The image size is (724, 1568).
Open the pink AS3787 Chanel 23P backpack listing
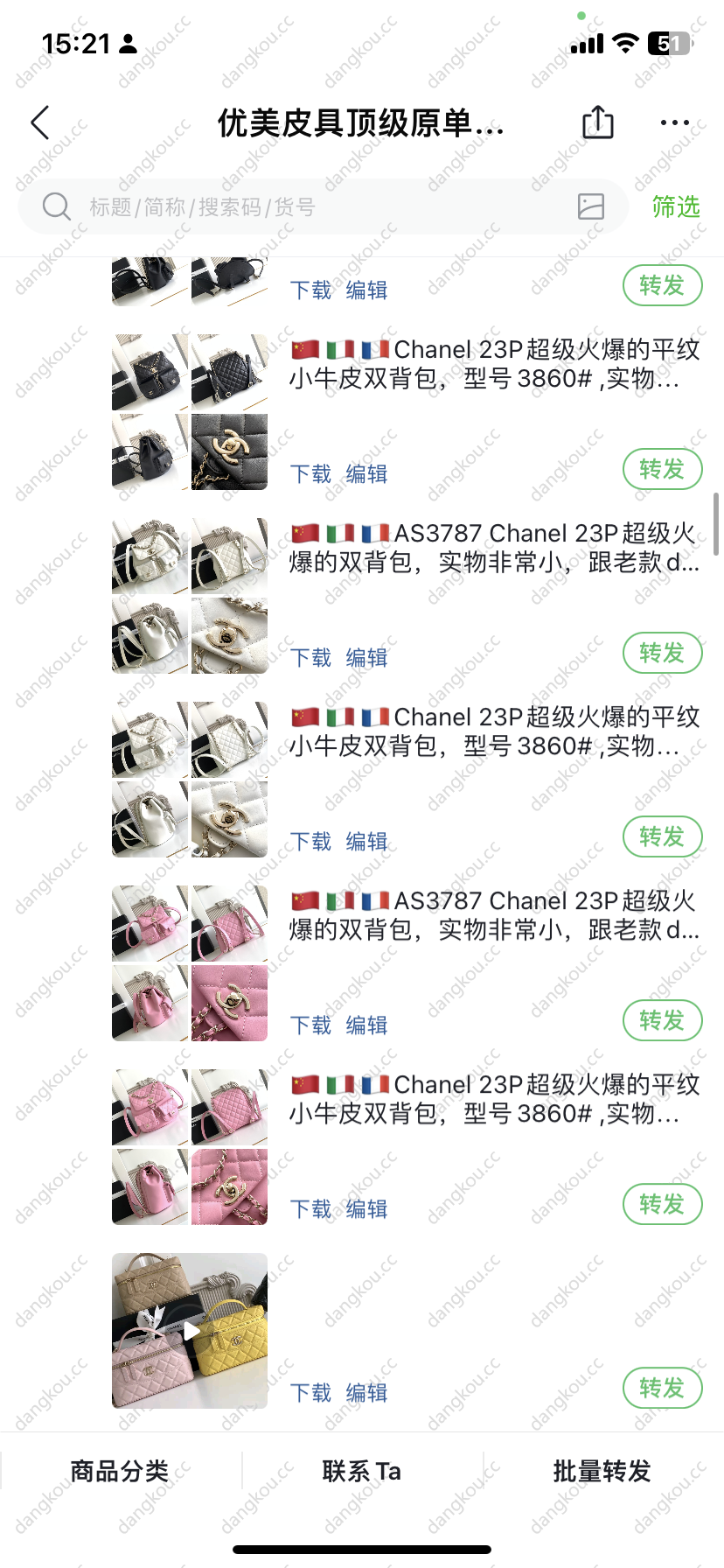pos(494,915)
